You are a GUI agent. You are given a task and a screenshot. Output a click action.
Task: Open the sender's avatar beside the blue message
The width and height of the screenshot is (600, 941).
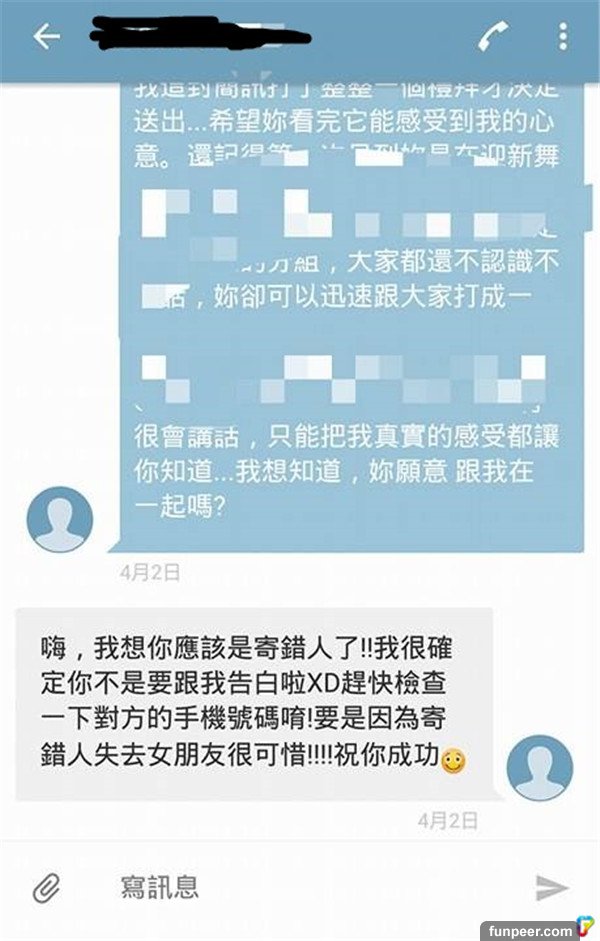tap(60, 519)
